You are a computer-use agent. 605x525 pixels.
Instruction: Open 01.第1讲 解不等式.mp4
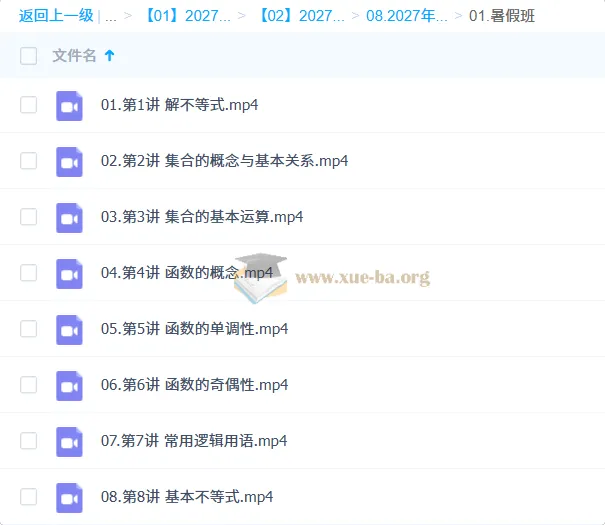pyautogui.click(x=179, y=105)
